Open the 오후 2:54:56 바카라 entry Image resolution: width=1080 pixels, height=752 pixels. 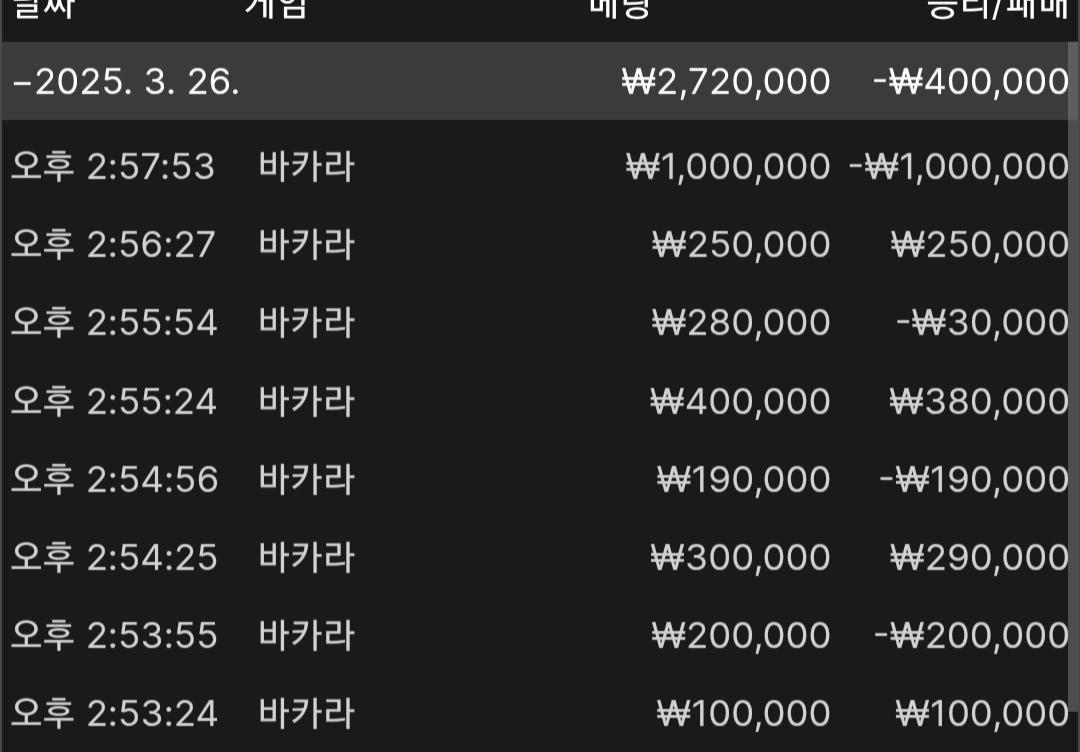[540, 479]
